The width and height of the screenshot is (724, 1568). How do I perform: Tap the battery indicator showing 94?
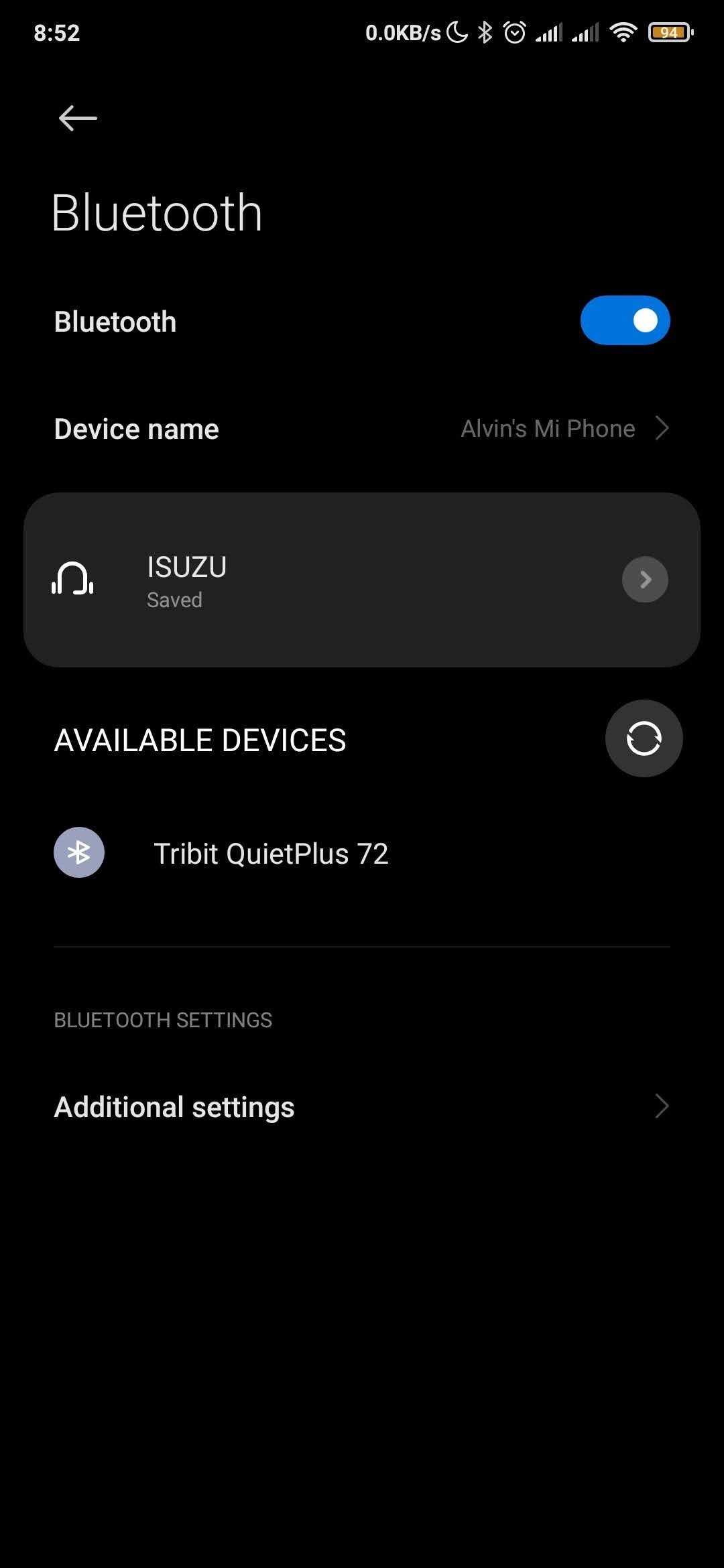coord(670,31)
